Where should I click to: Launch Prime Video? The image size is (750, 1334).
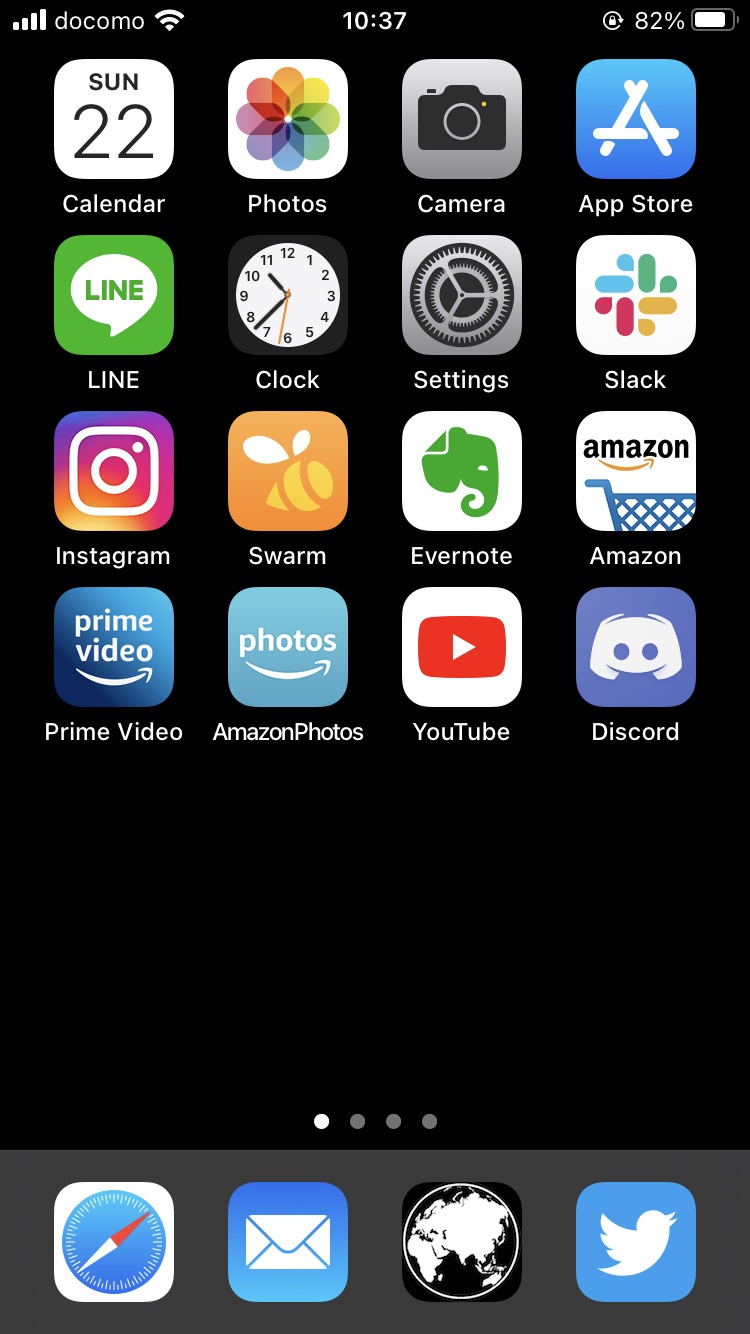[114, 647]
